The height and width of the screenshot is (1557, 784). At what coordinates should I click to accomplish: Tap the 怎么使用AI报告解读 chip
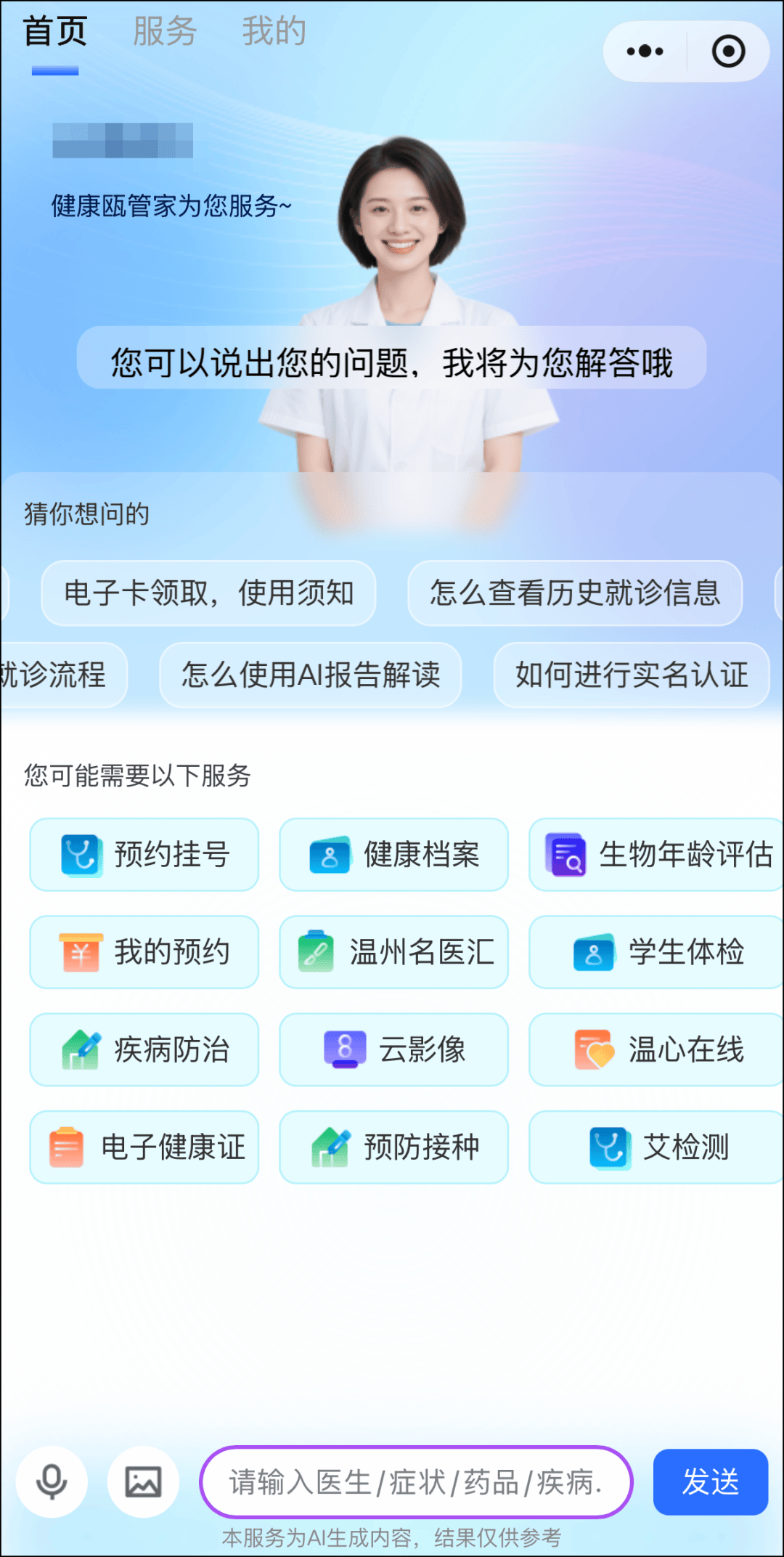pos(311,675)
